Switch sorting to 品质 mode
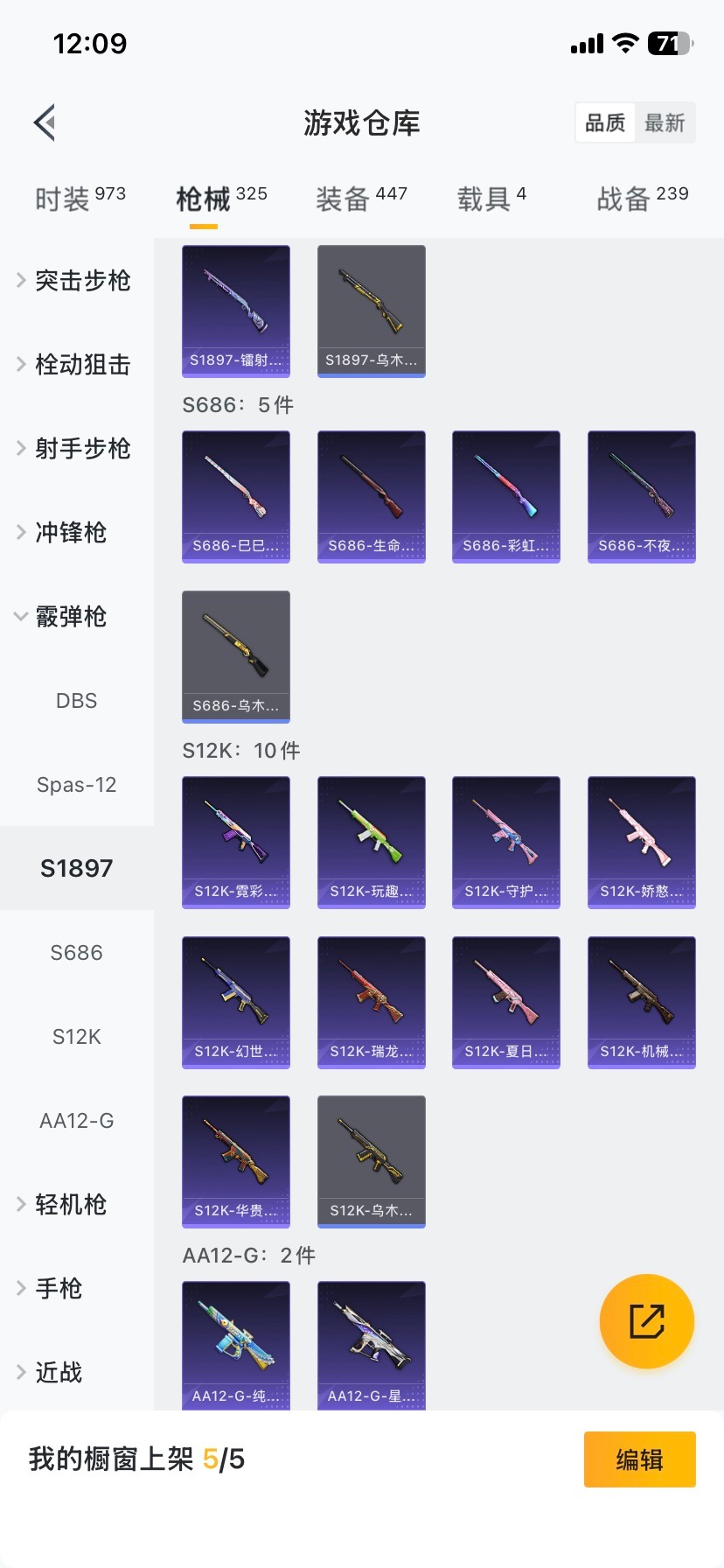724x1568 pixels. [604, 122]
